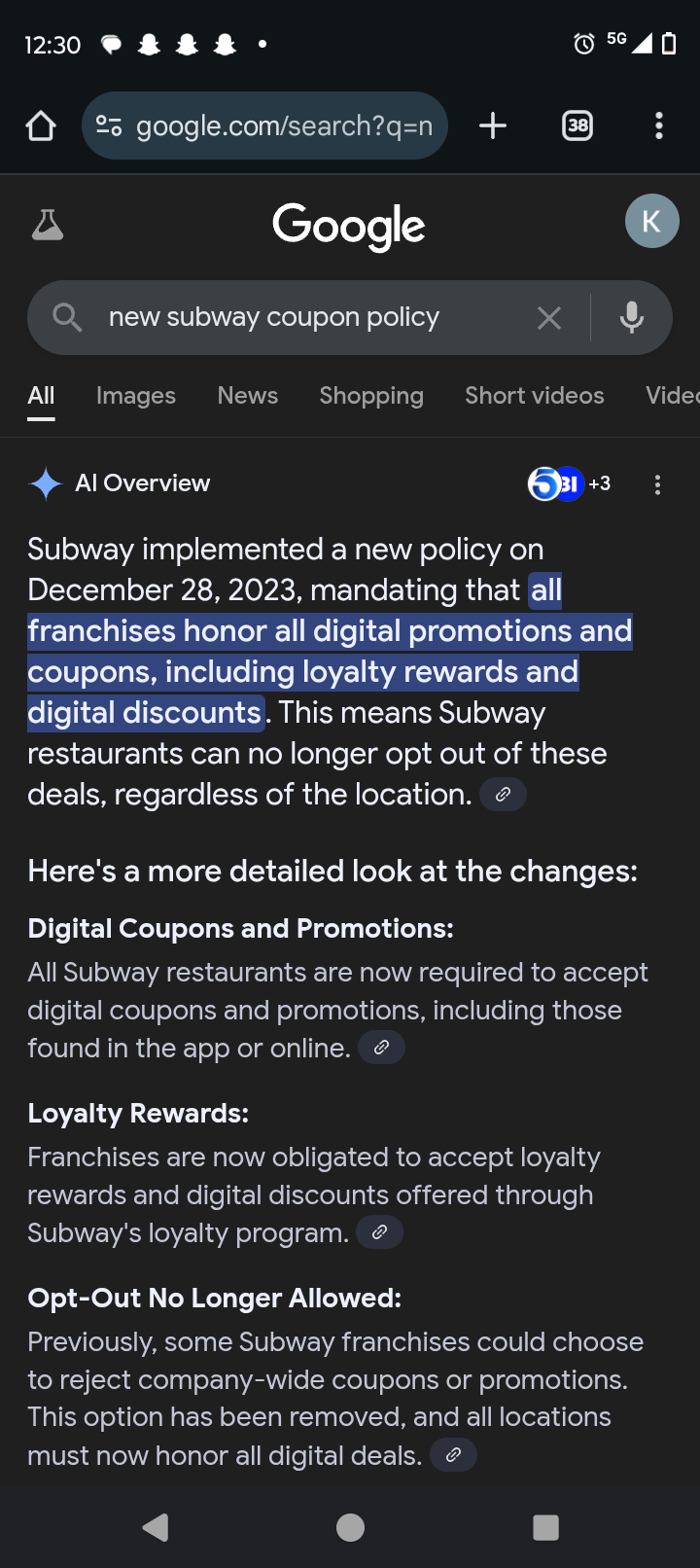Switch to the Images tab
The width and height of the screenshot is (700, 1568).
(x=136, y=396)
